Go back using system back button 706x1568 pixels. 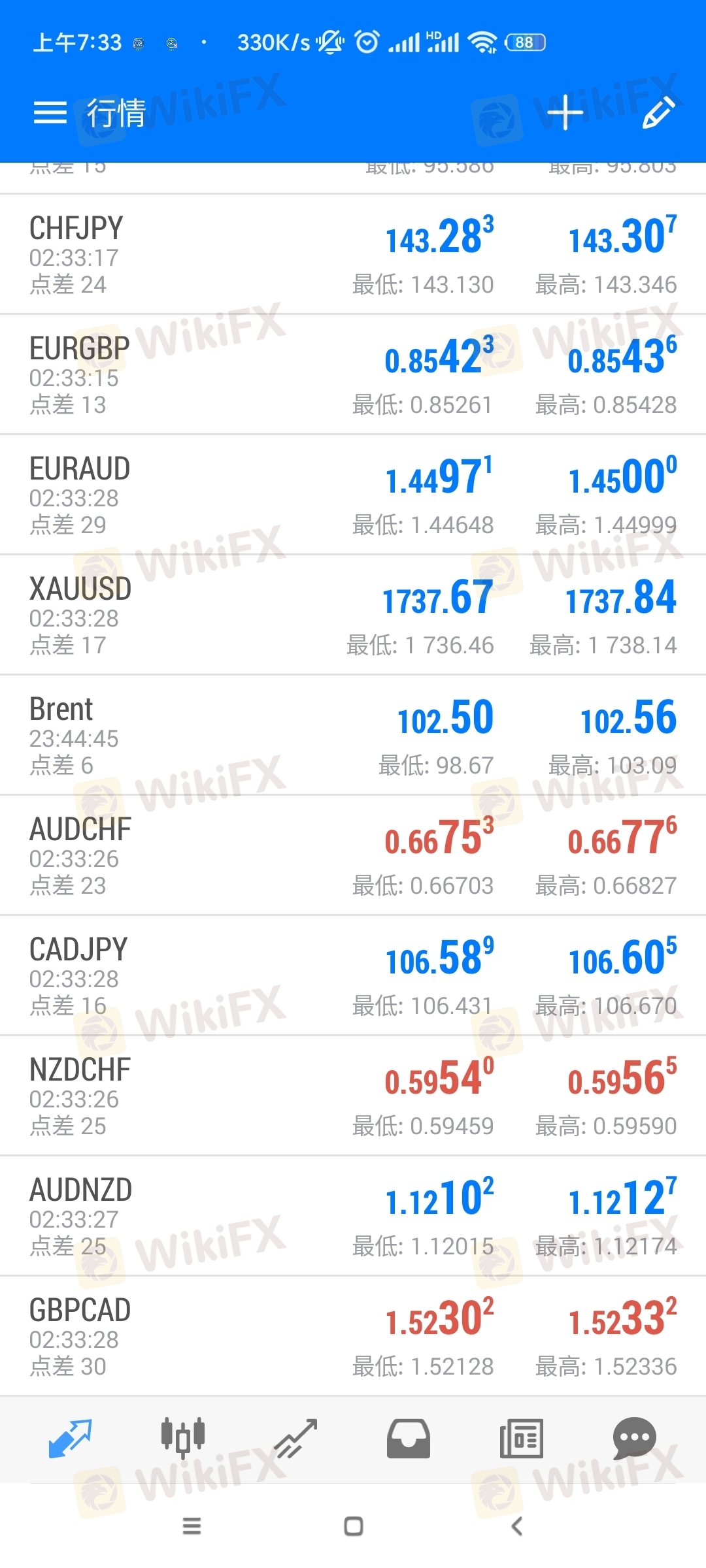517,1526
